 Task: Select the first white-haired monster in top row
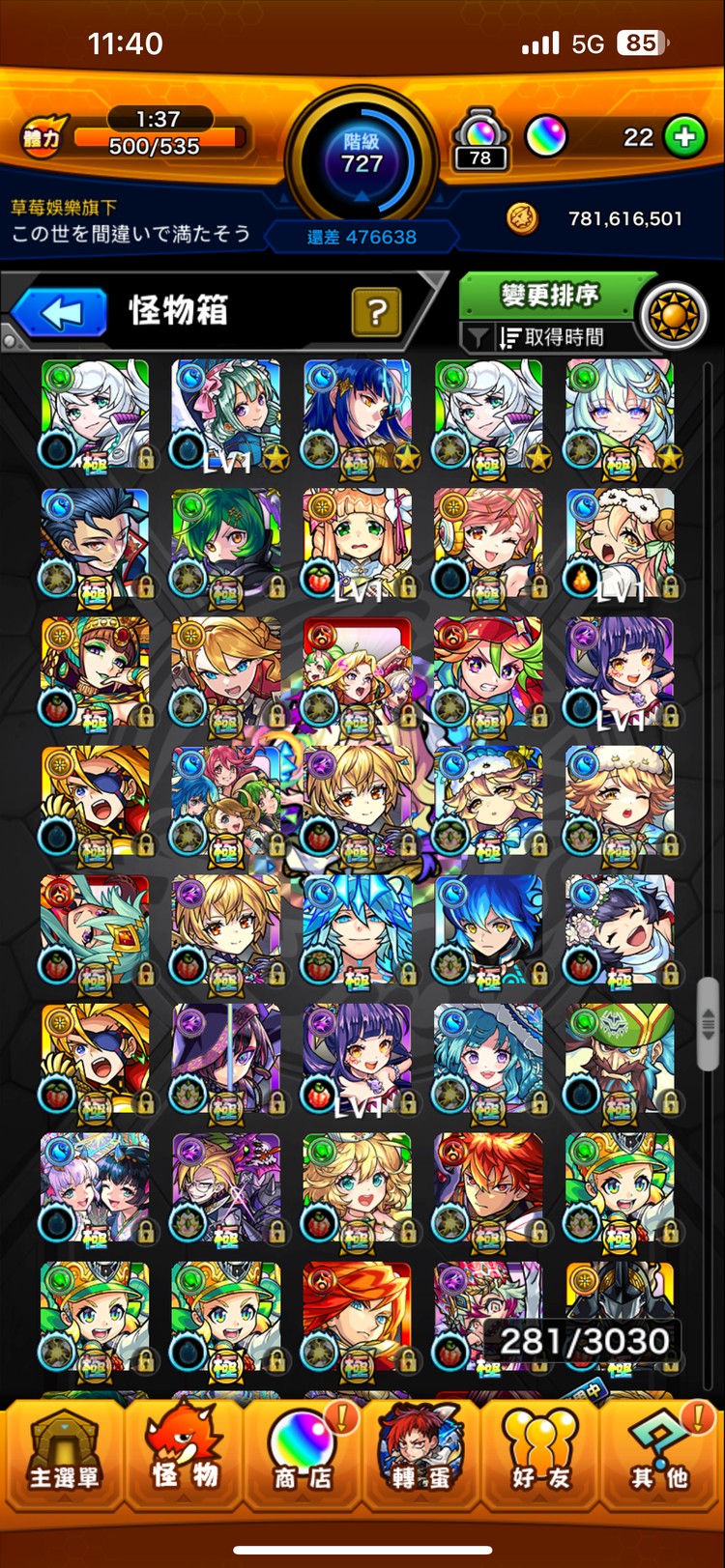95,415
